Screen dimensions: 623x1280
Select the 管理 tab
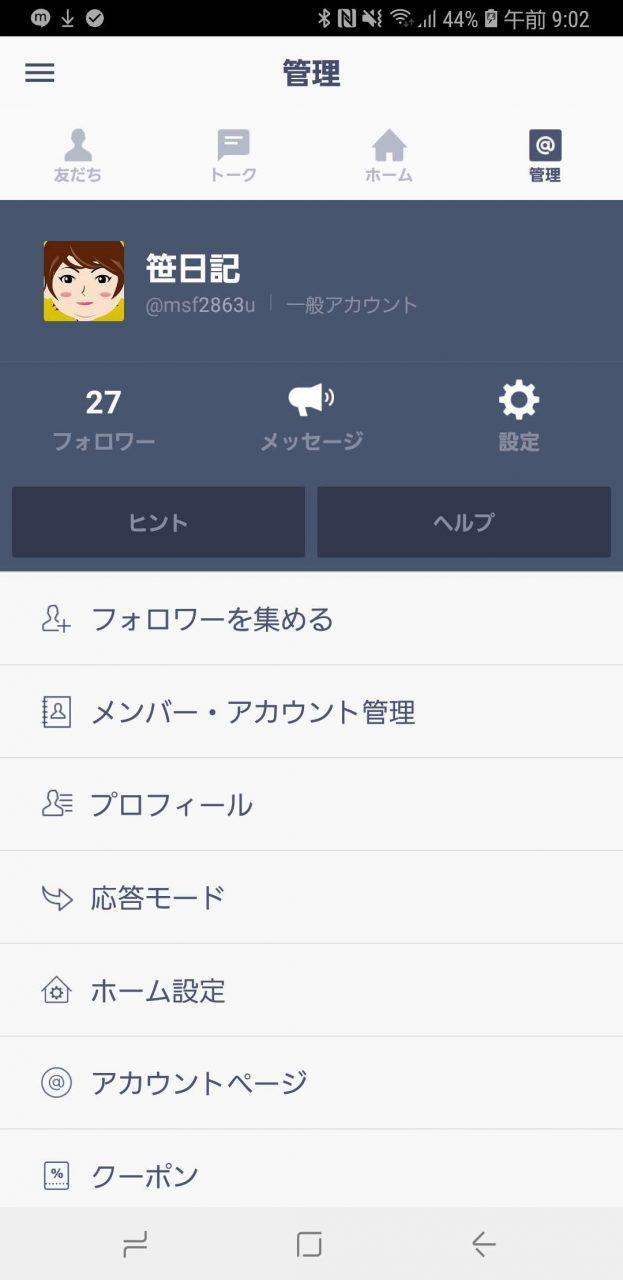click(x=545, y=156)
